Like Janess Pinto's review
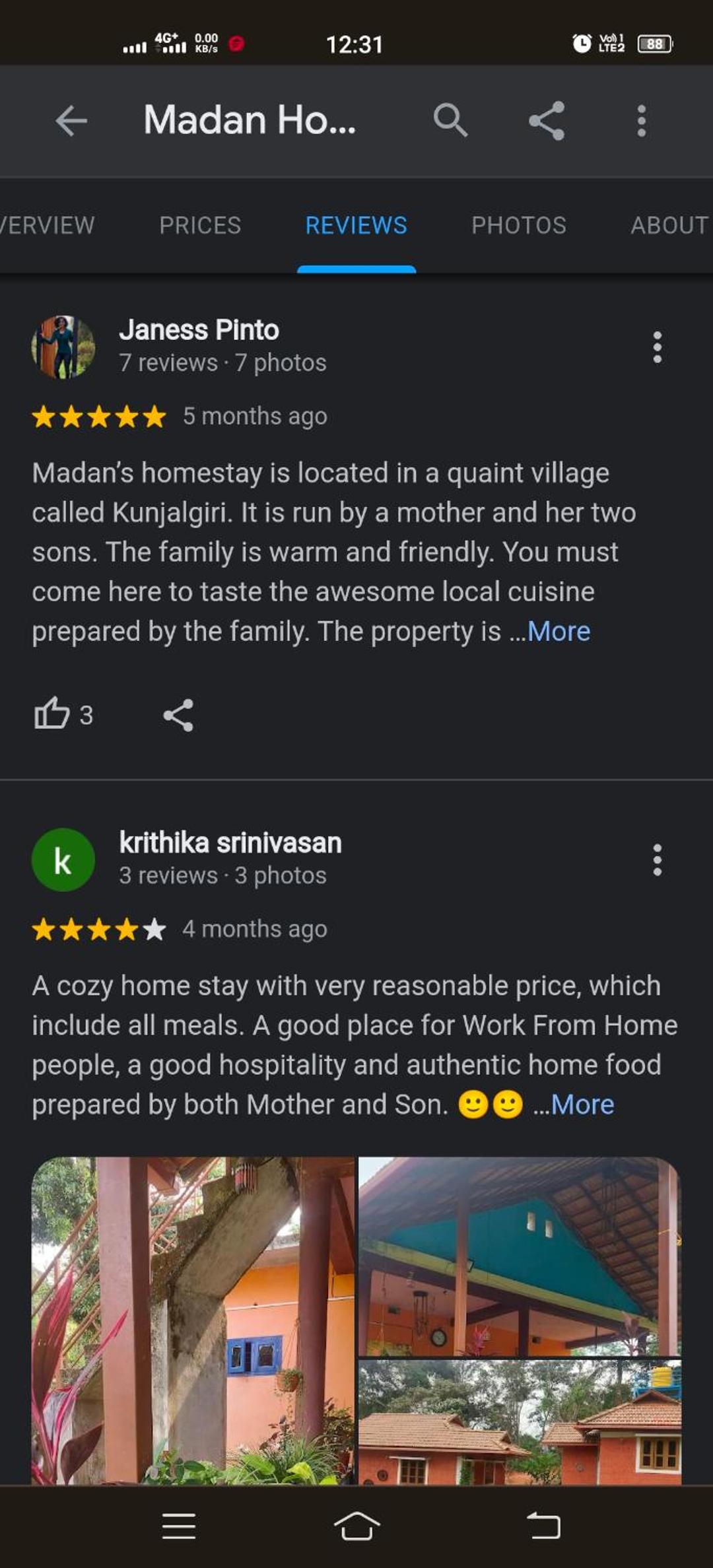Screen dimensions: 713x1568 [63, 714]
